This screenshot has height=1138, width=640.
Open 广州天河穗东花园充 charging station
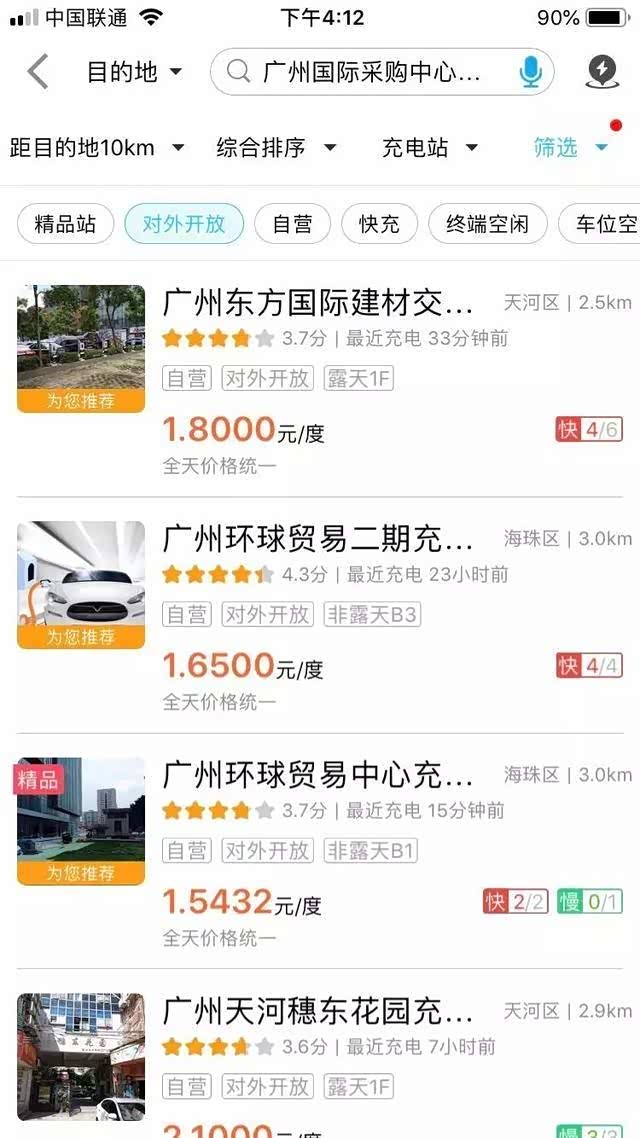(317, 1010)
